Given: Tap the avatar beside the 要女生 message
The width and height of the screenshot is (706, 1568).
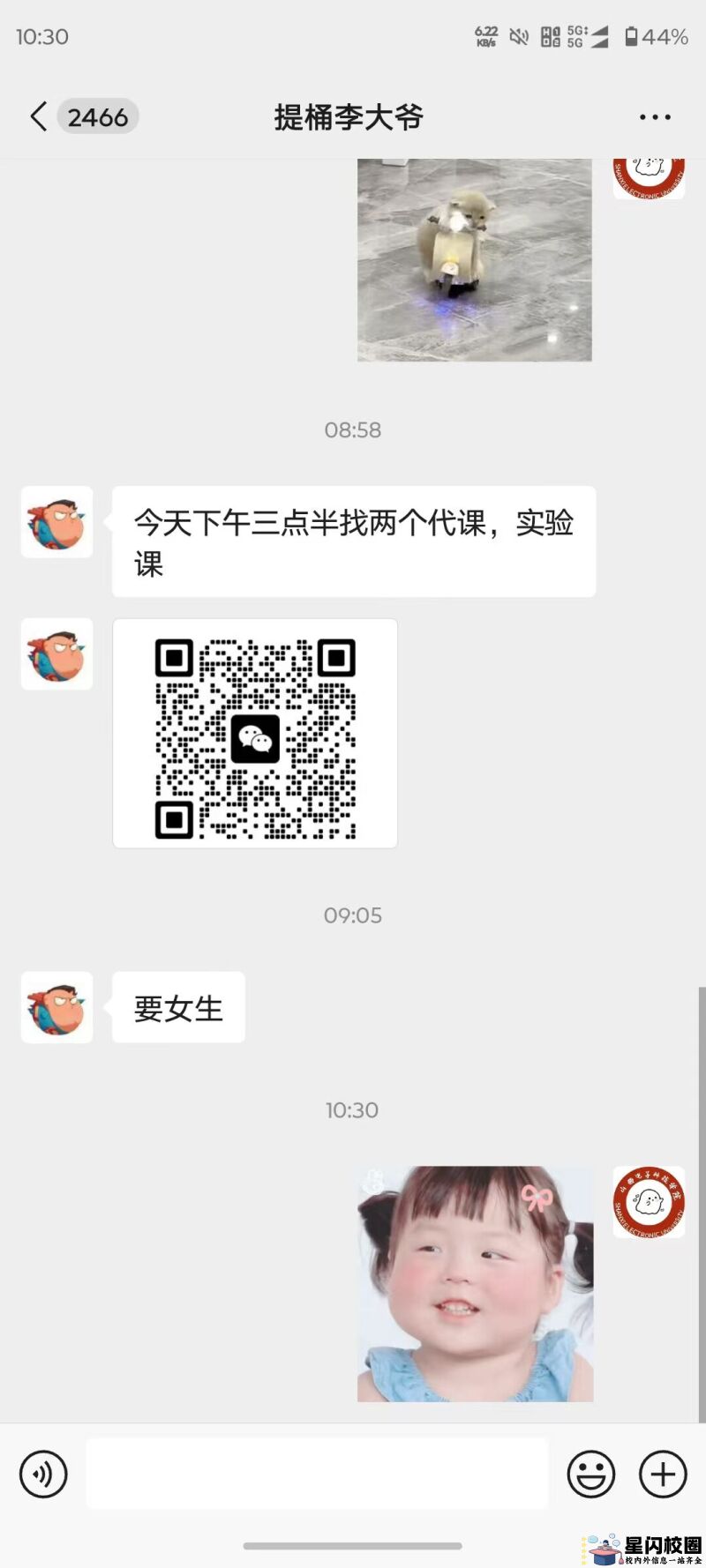Looking at the screenshot, I should (x=57, y=1007).
